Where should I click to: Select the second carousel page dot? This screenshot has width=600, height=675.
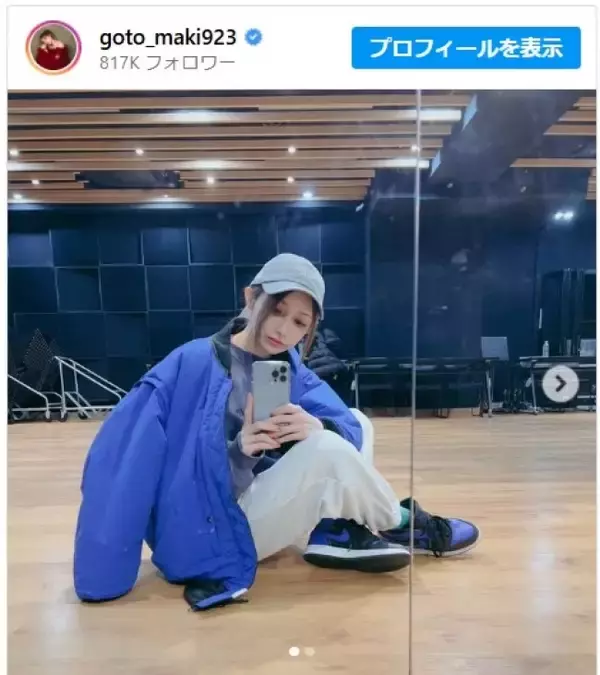(310, 651)
